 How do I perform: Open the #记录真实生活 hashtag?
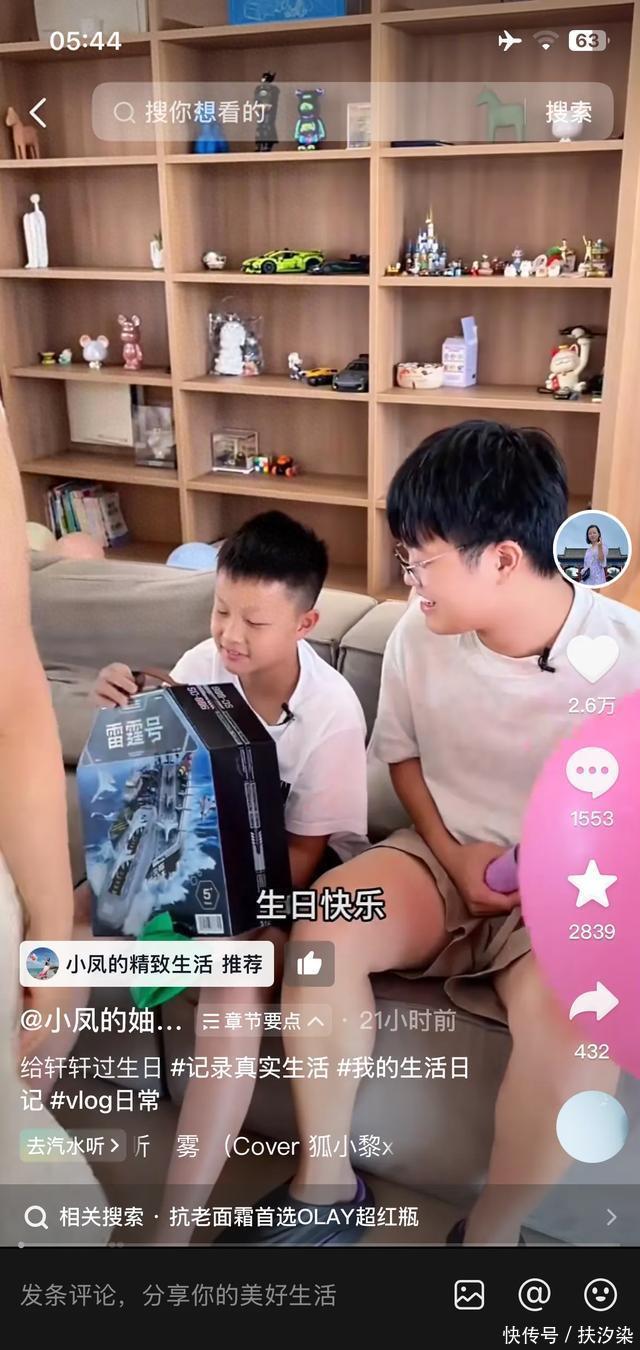pyautogui.click(x=249, y=1068)
